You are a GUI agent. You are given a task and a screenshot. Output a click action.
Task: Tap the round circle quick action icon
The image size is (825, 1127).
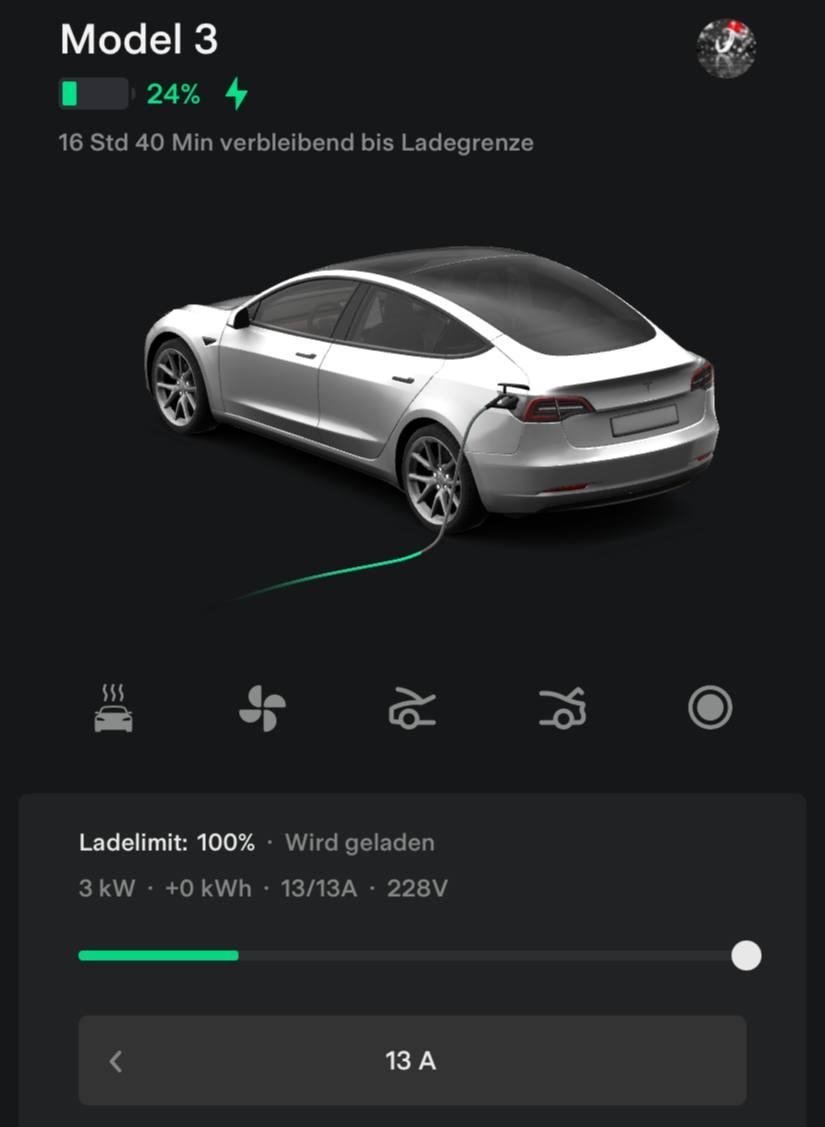pyautogui.click(x=710, y=709)
